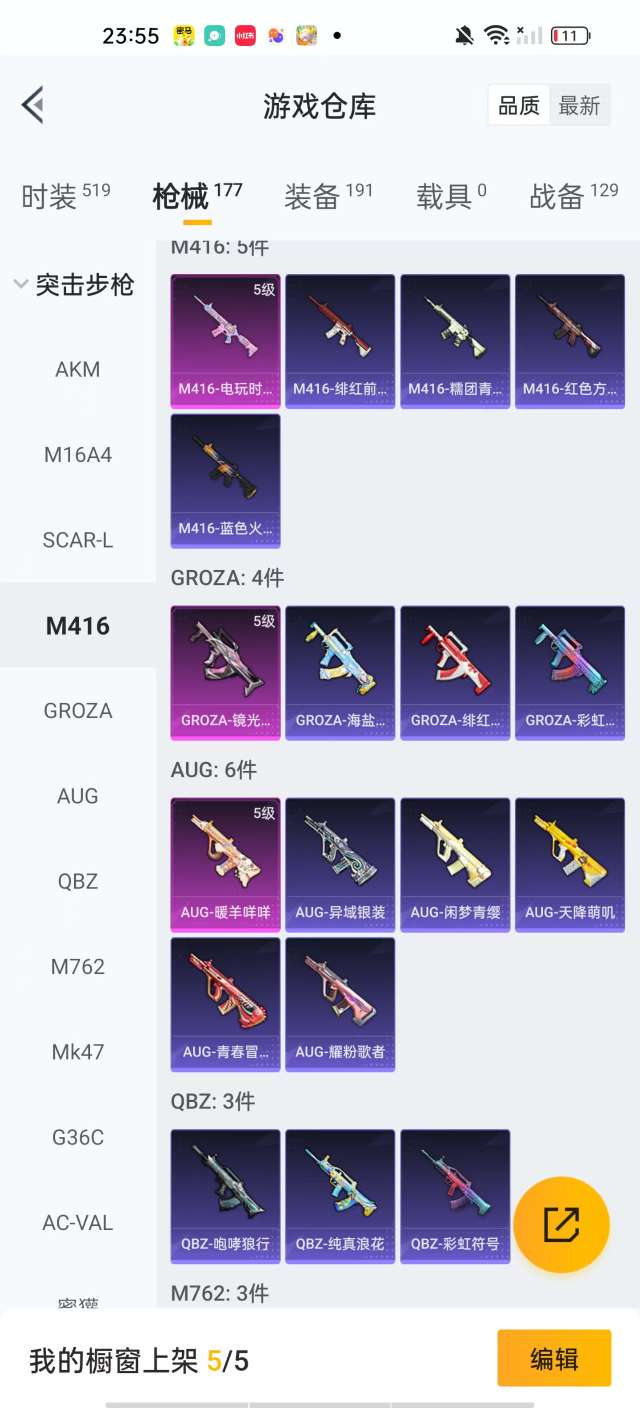Screen dimensions: 640x1408
Task: Collapse the 突击步枪 category
Action: pyautogui.click(x=75, y=285)
